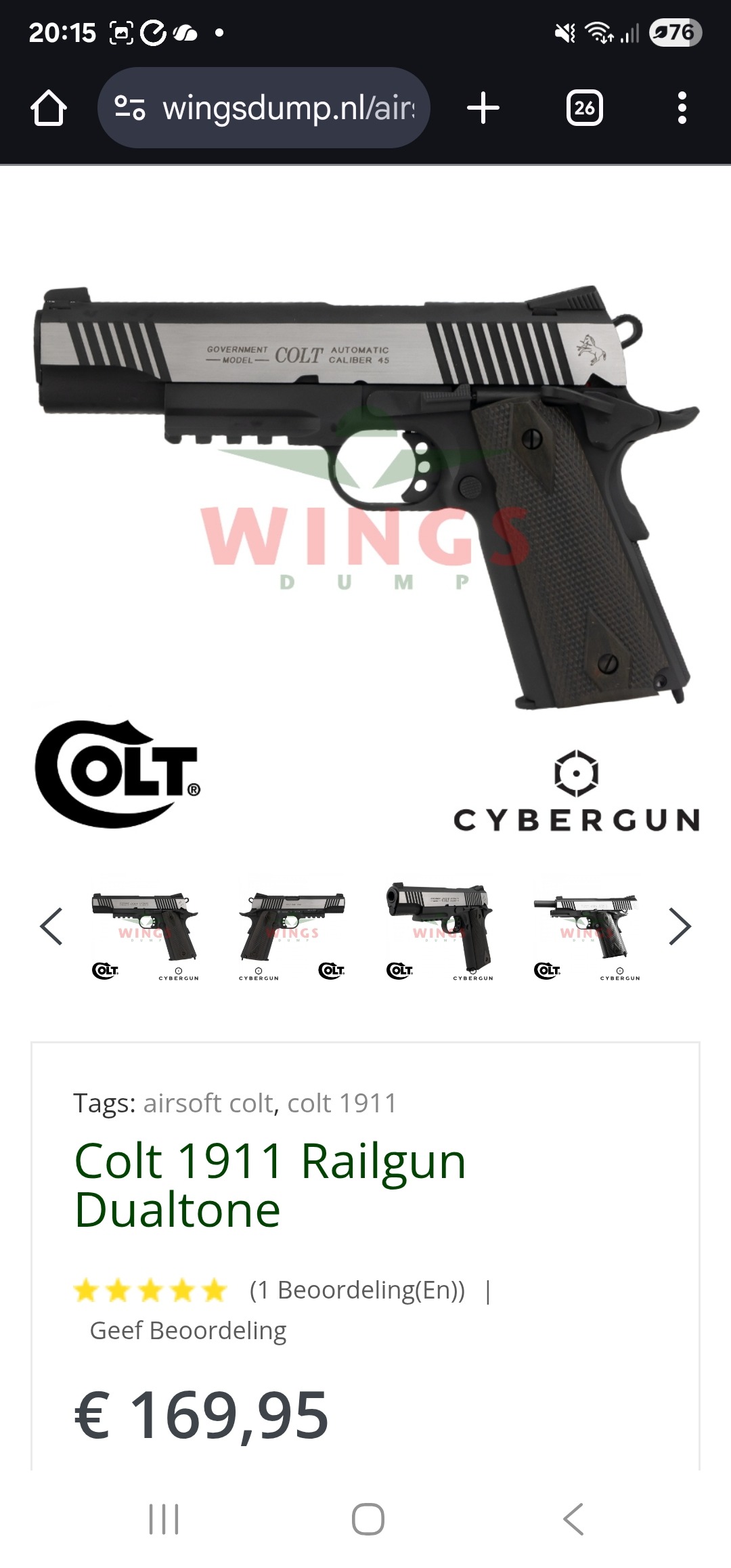The width and height of the screenshot is (731, 1568).
Task: Open the 'airsoft colt' tag
Action: pos(208,1104)
